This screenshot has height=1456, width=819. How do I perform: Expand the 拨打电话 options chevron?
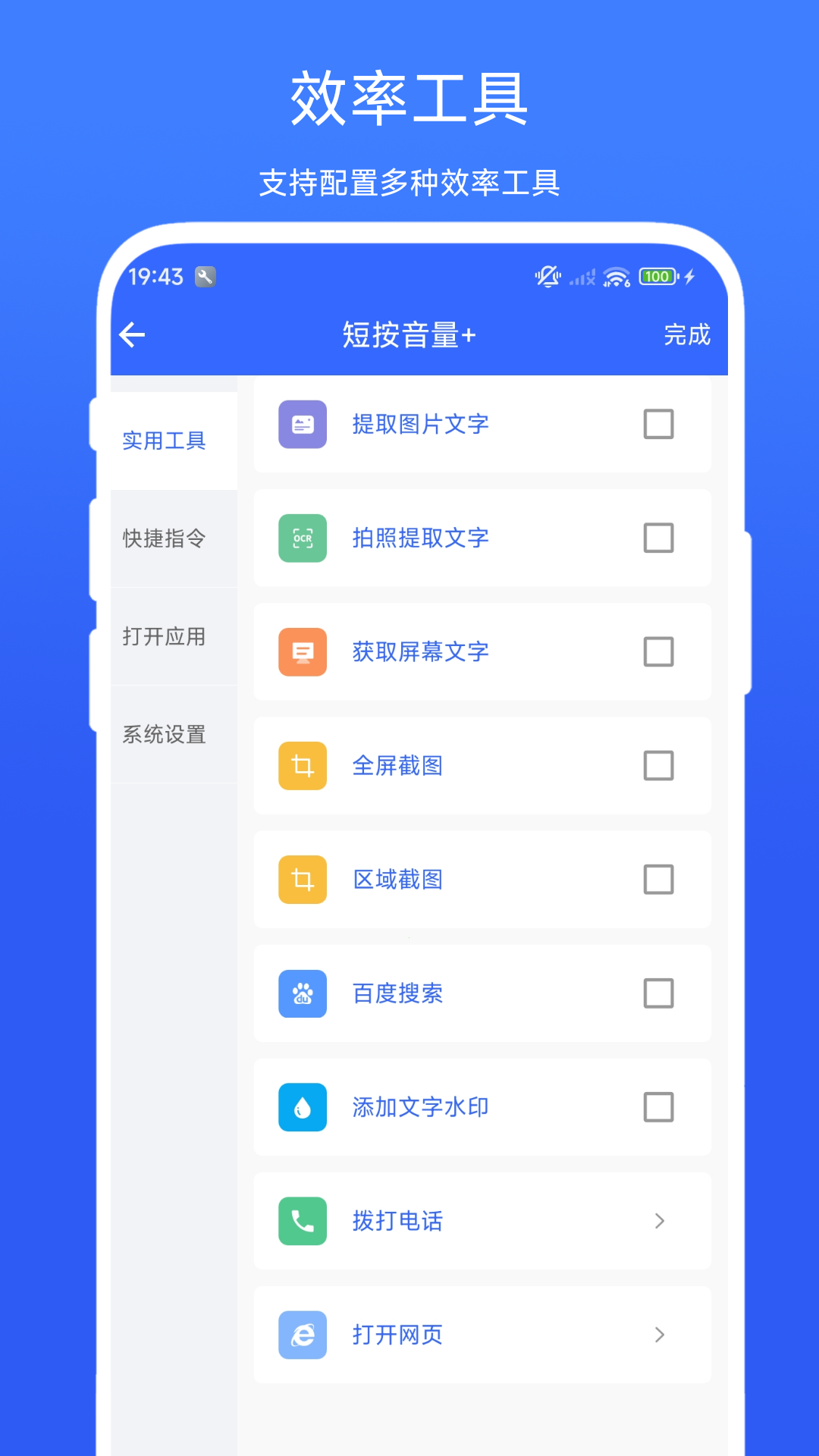tap(660, 1221)
